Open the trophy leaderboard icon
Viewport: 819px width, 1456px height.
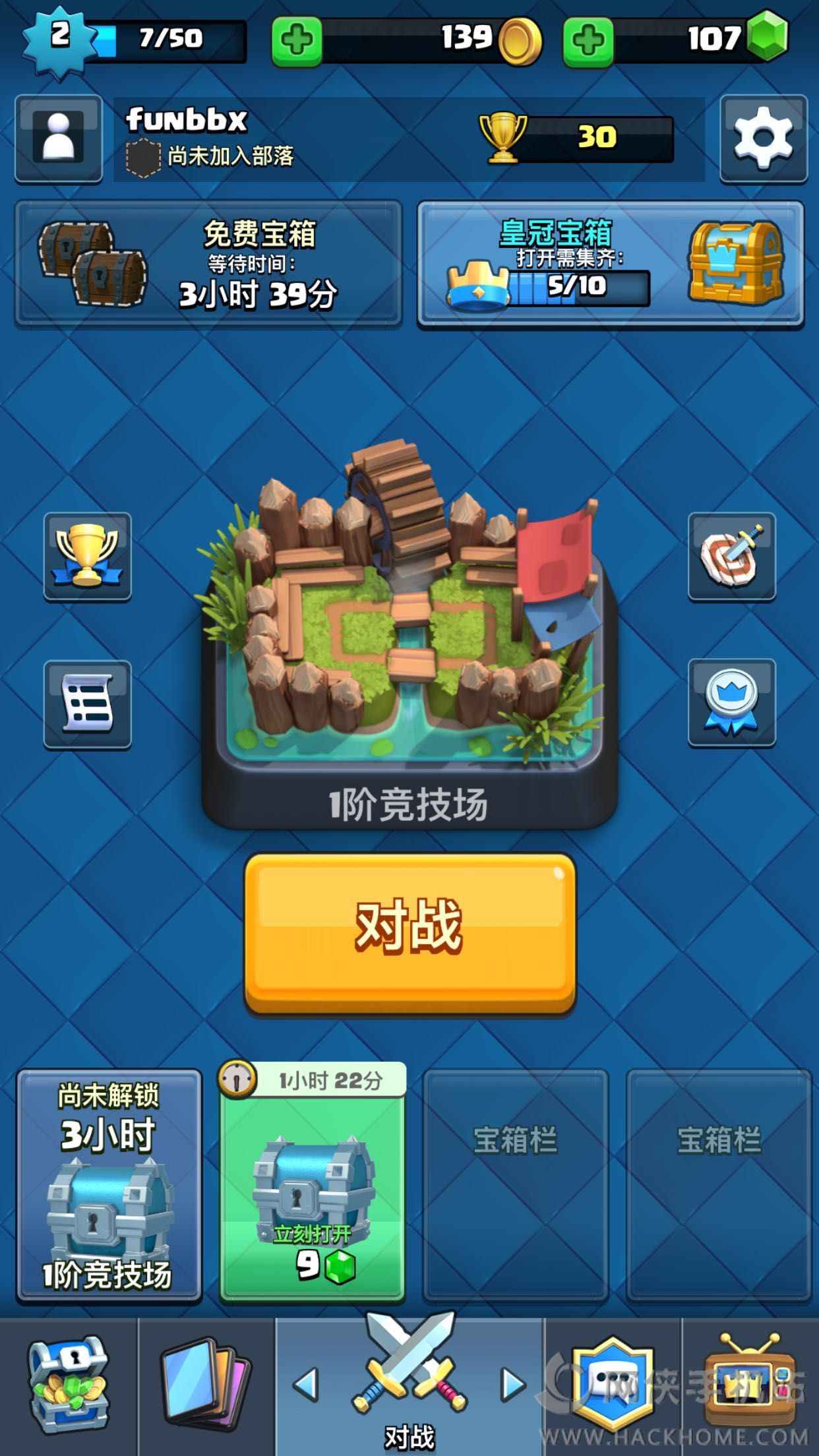click(88, 557)
